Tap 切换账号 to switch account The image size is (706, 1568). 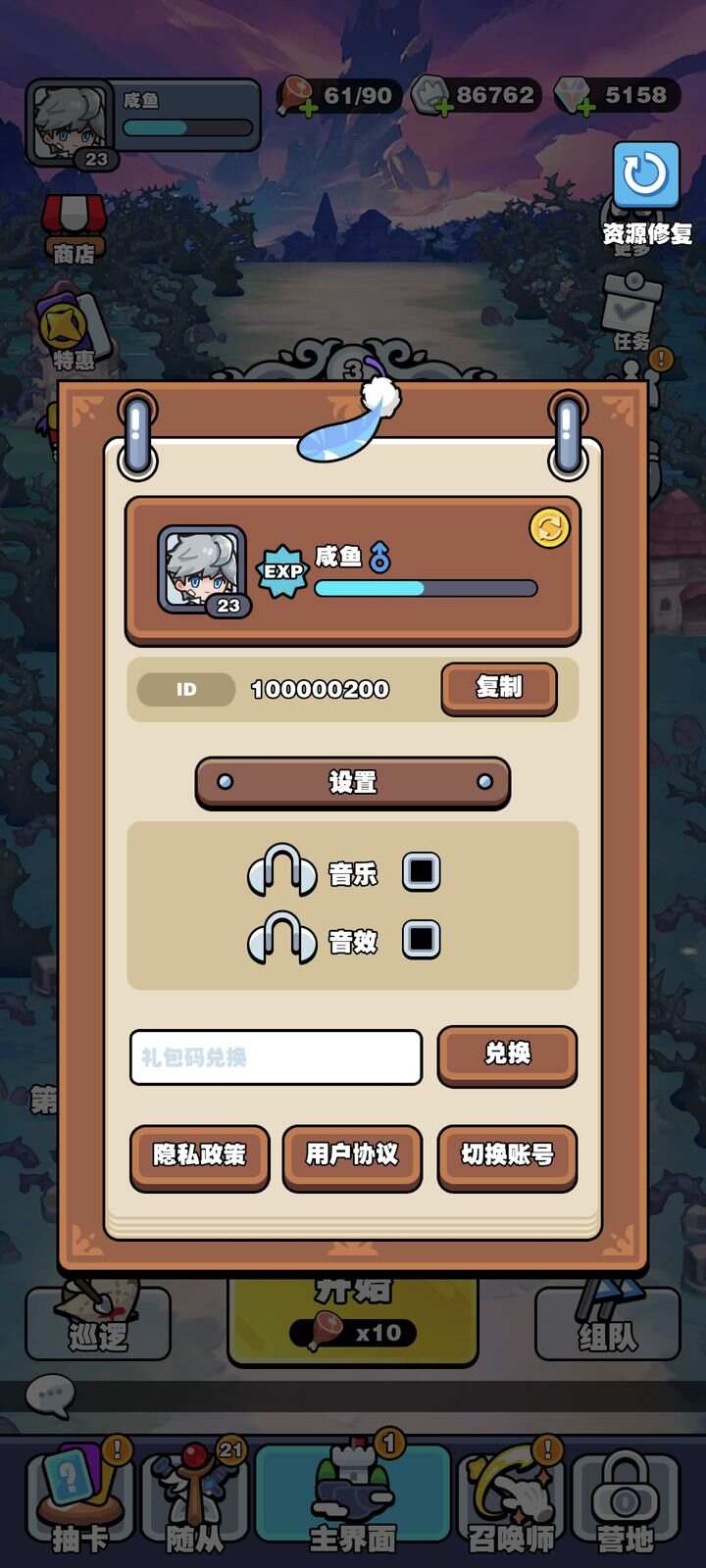(507, 1155)
